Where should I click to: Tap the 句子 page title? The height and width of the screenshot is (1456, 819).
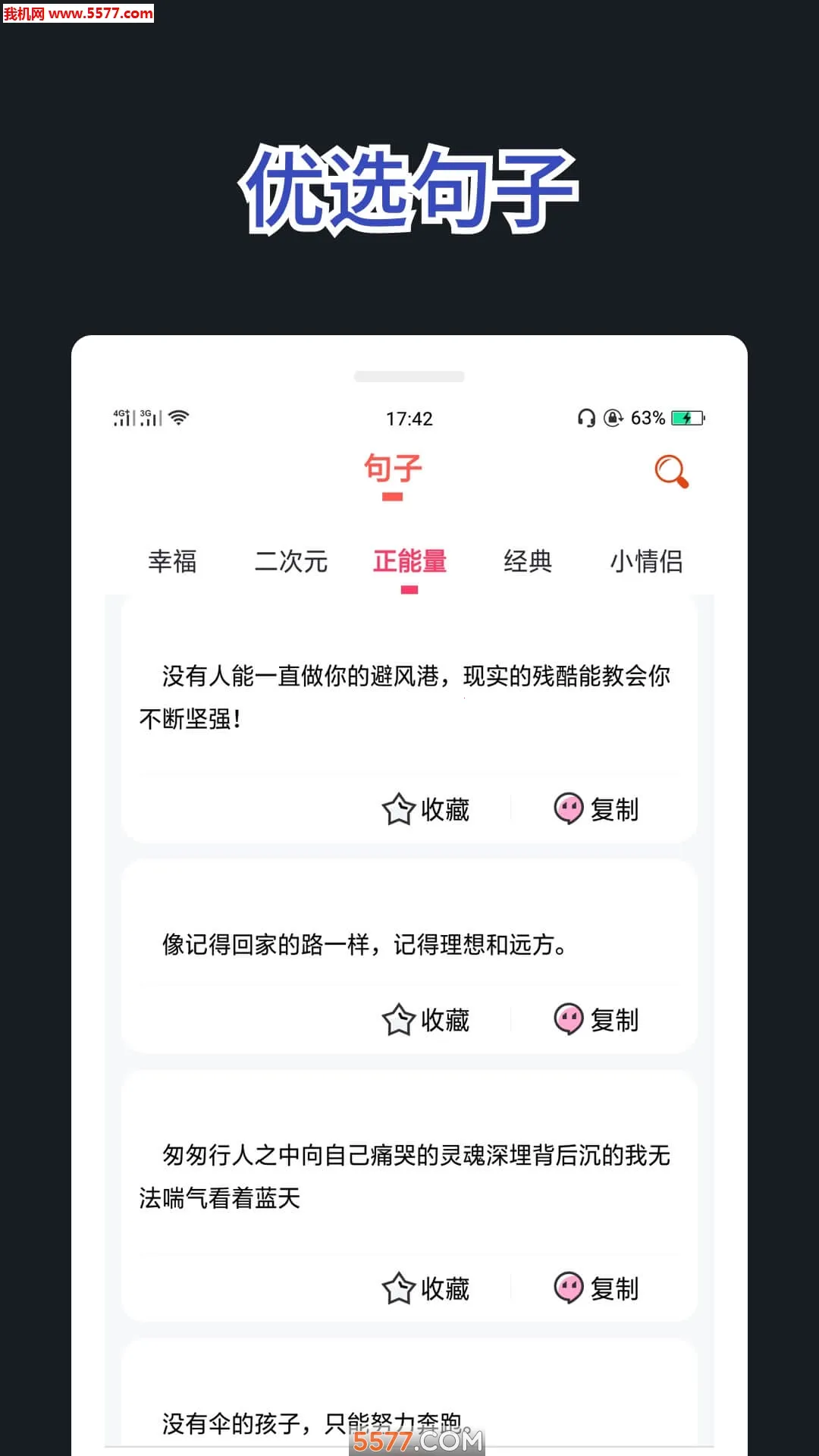coord(394,468)
